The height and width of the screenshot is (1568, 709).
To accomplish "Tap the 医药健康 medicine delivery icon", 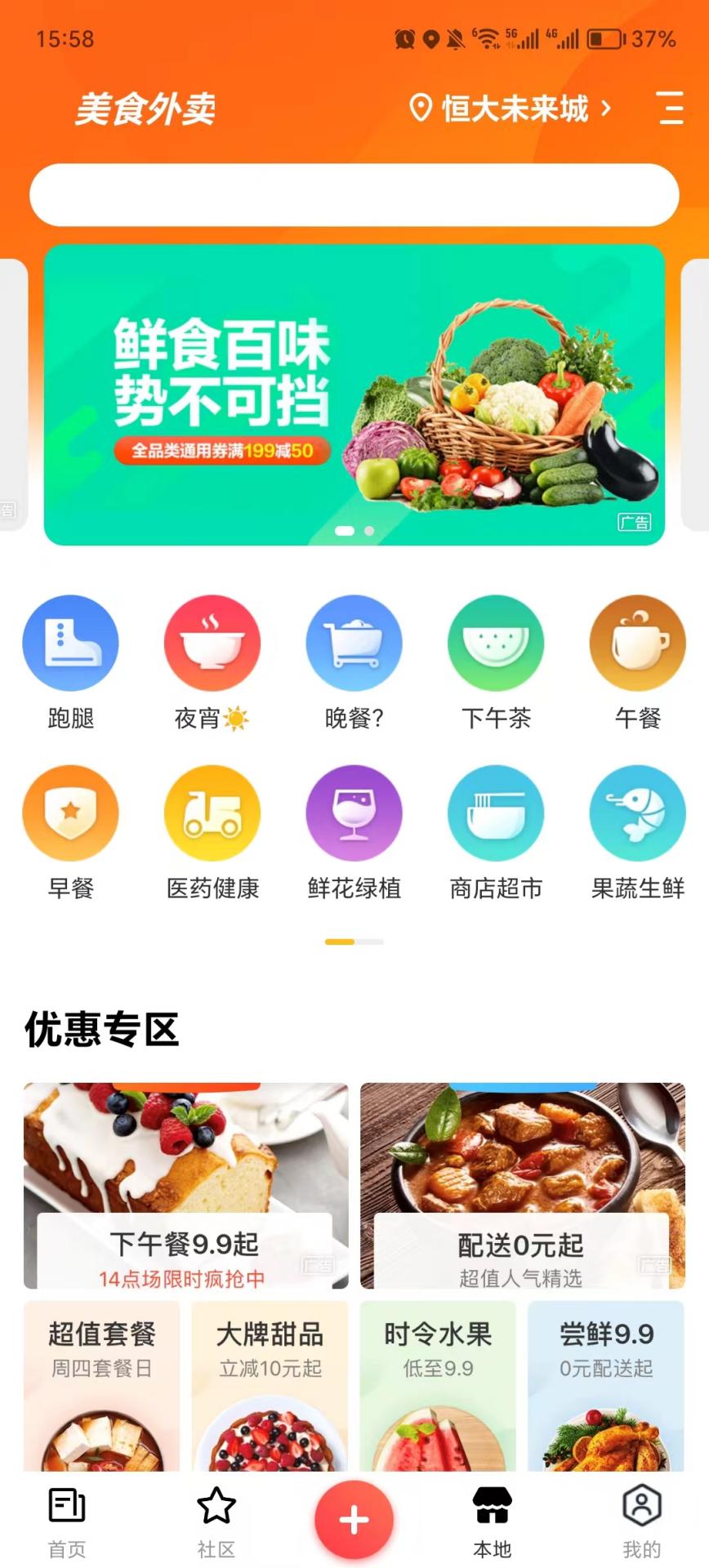I will pyautogui.click(x=212, y=813).
